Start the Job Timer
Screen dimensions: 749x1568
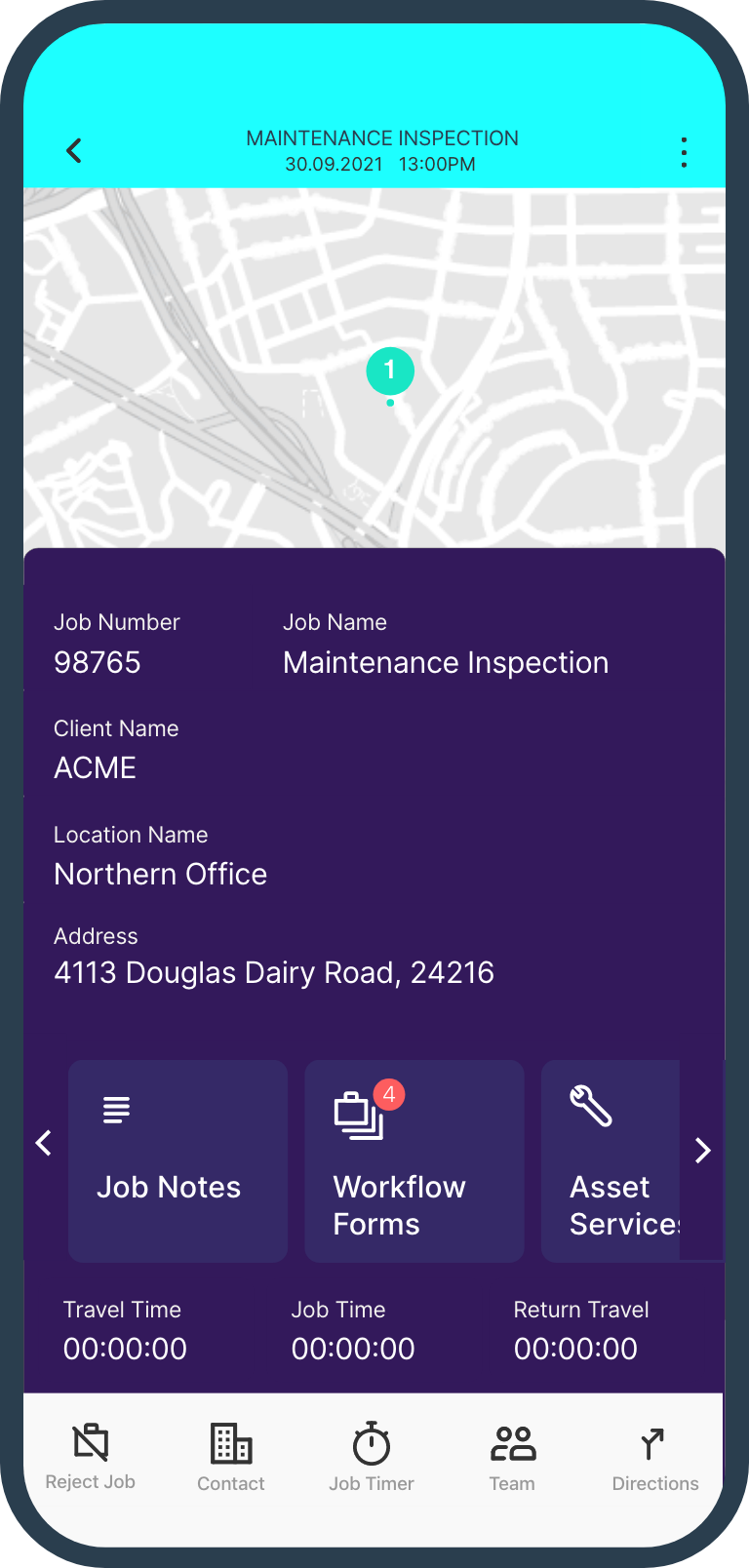point(372,1458)
